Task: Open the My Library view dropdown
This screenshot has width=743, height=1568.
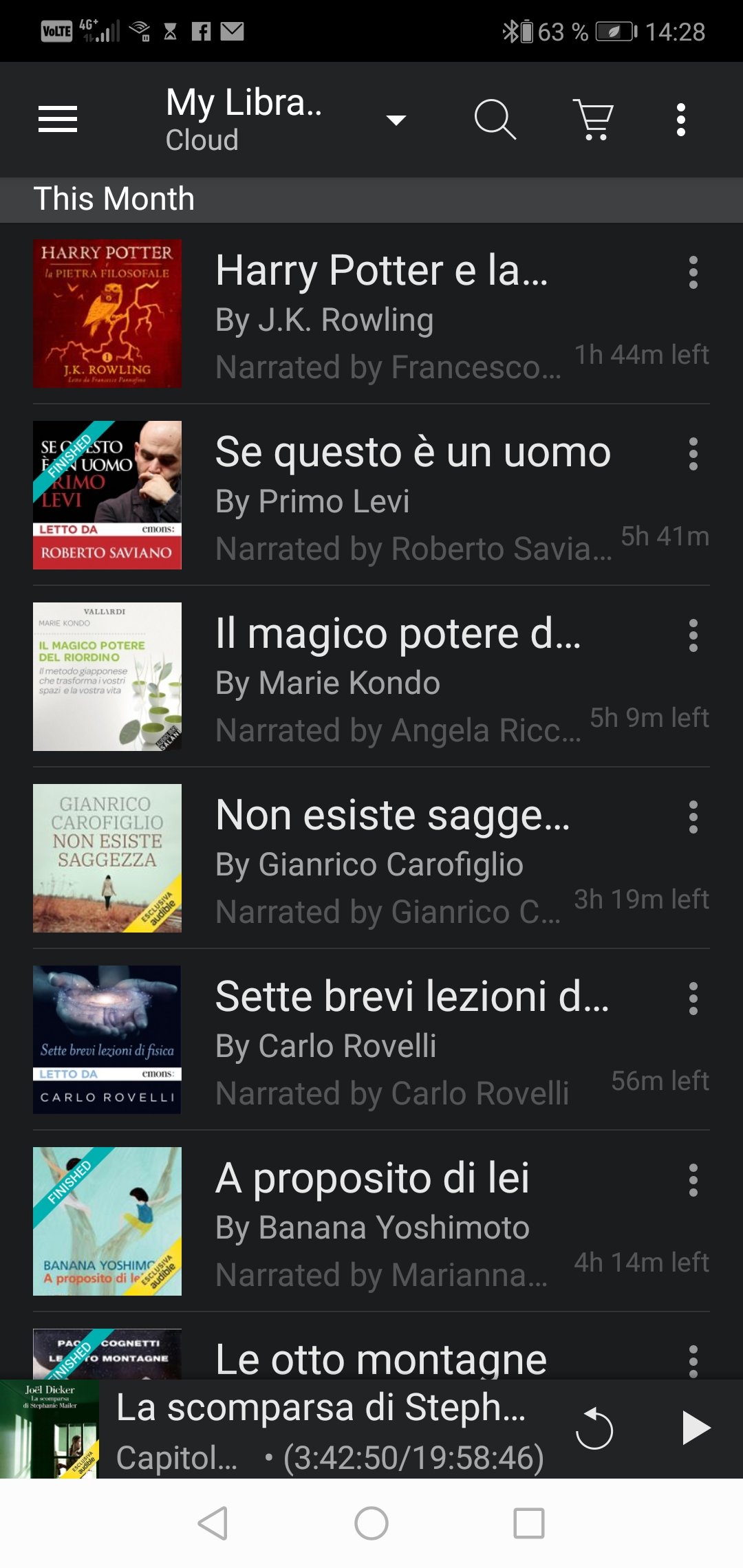Action: [394, 120]
